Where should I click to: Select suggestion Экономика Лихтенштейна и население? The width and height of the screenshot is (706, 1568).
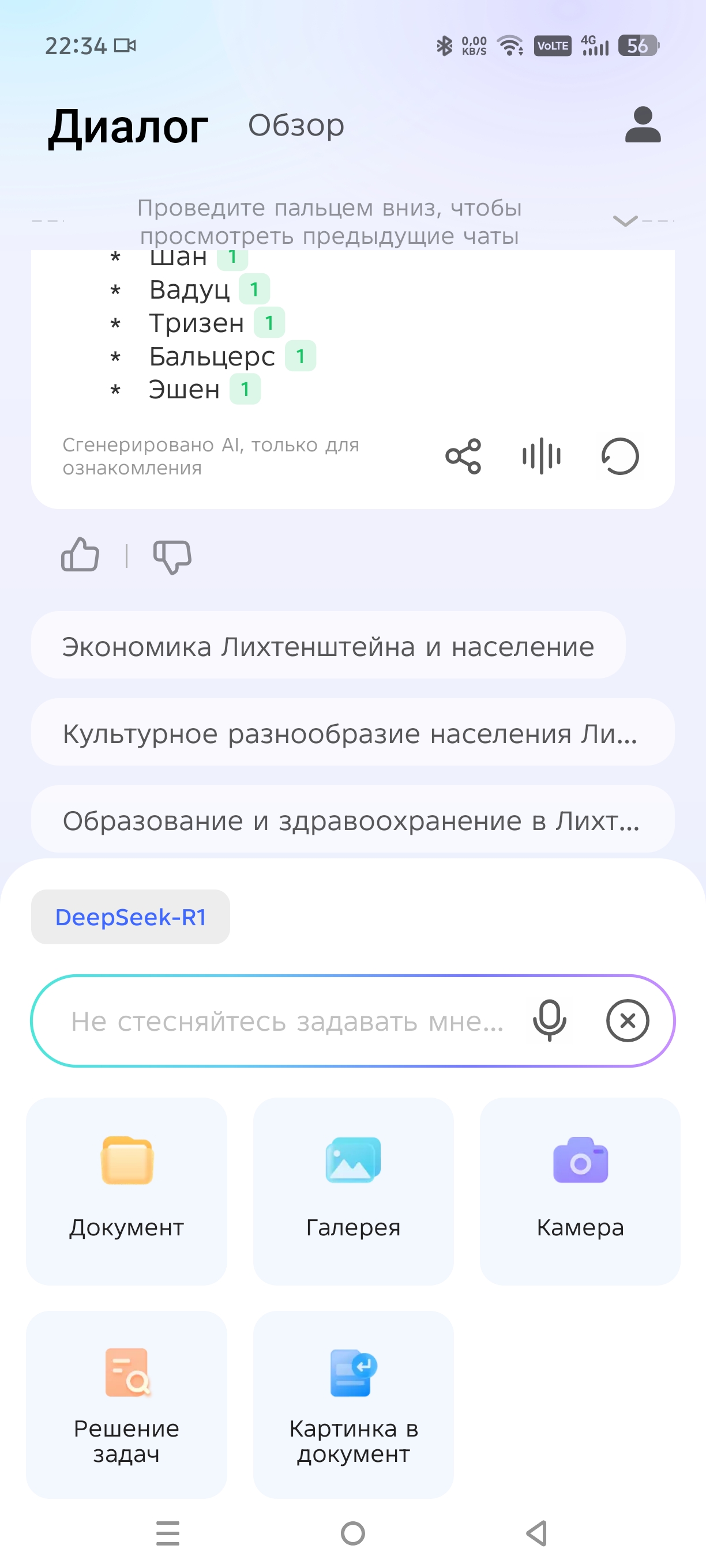pyautogui.click(x=328, y=645)
